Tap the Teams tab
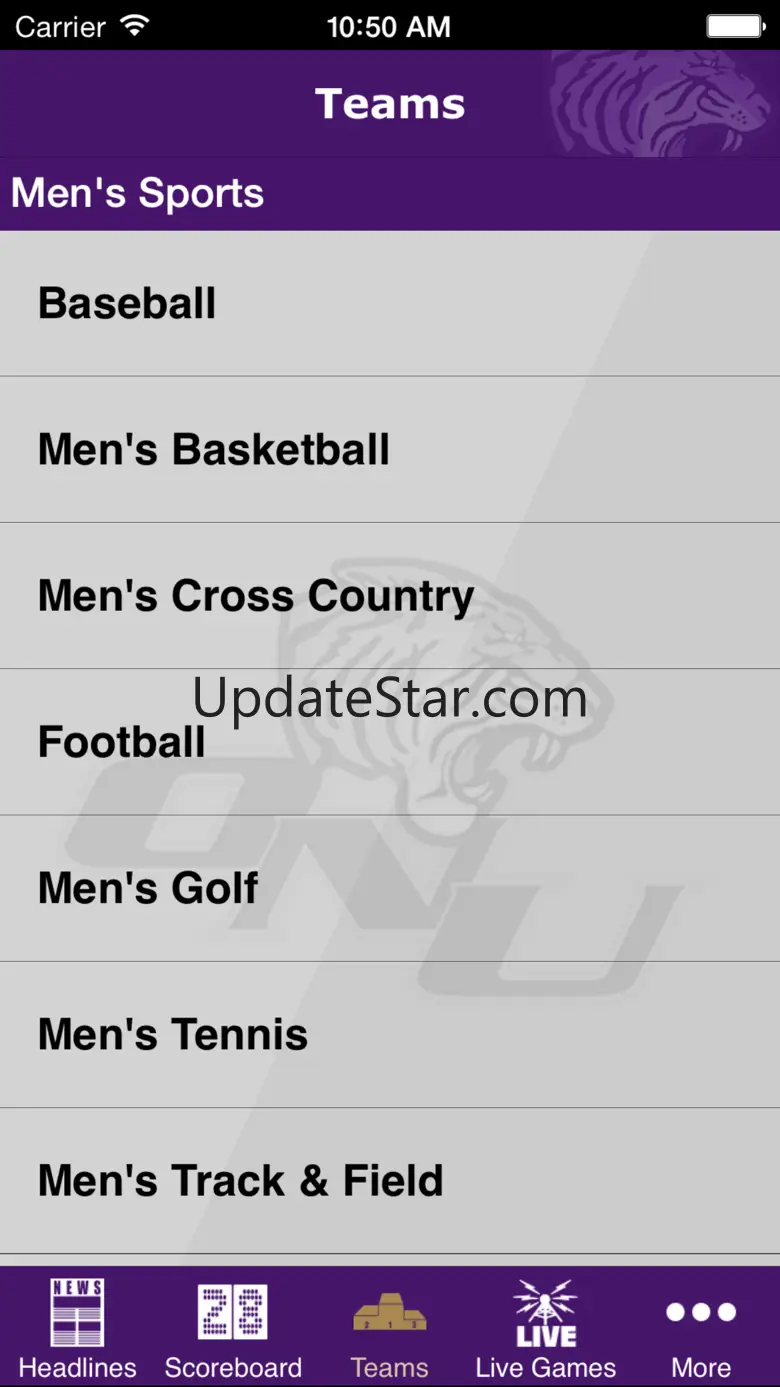The width and height of the screenshot is (780, 1387). pyautogui.click(x=390, y=1328)
